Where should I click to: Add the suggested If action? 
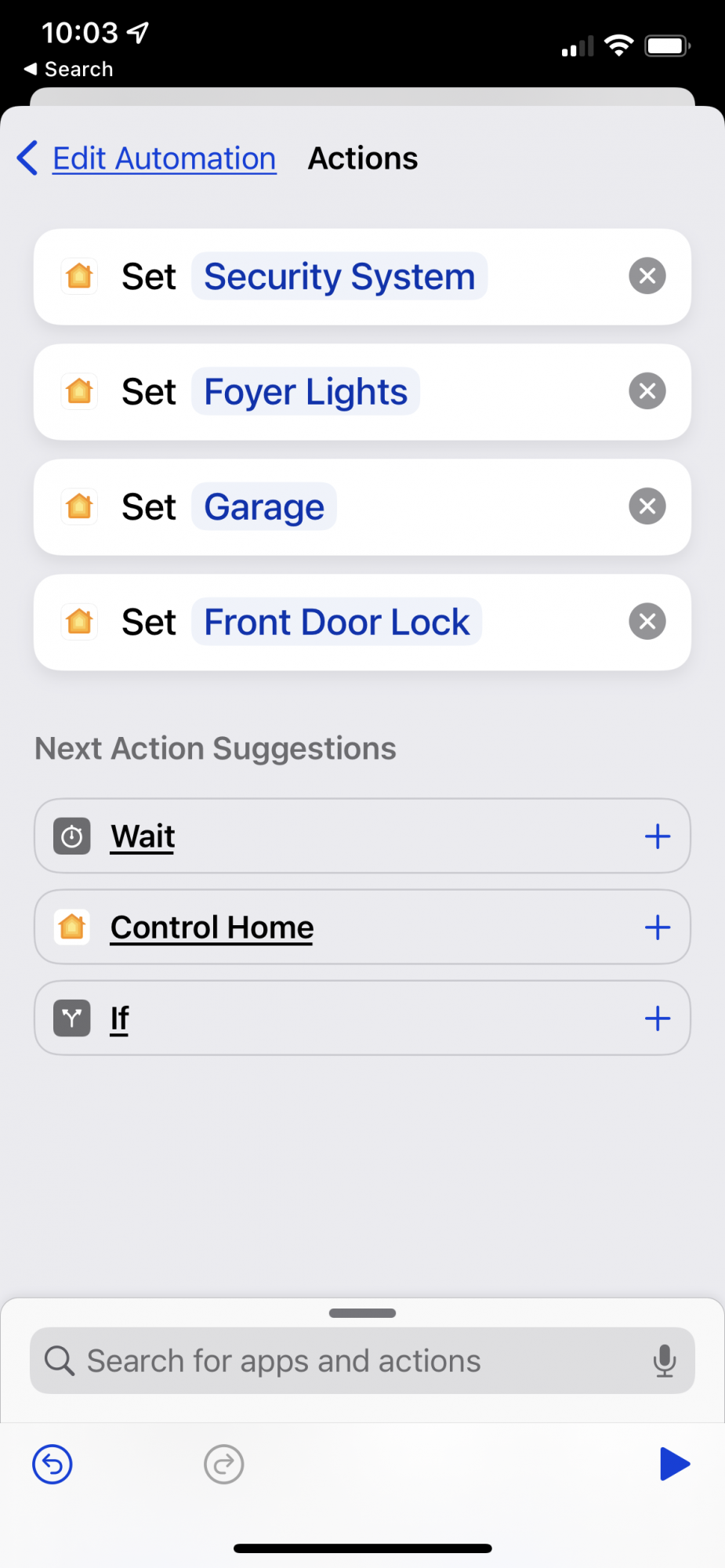(x=657, y=1018)
